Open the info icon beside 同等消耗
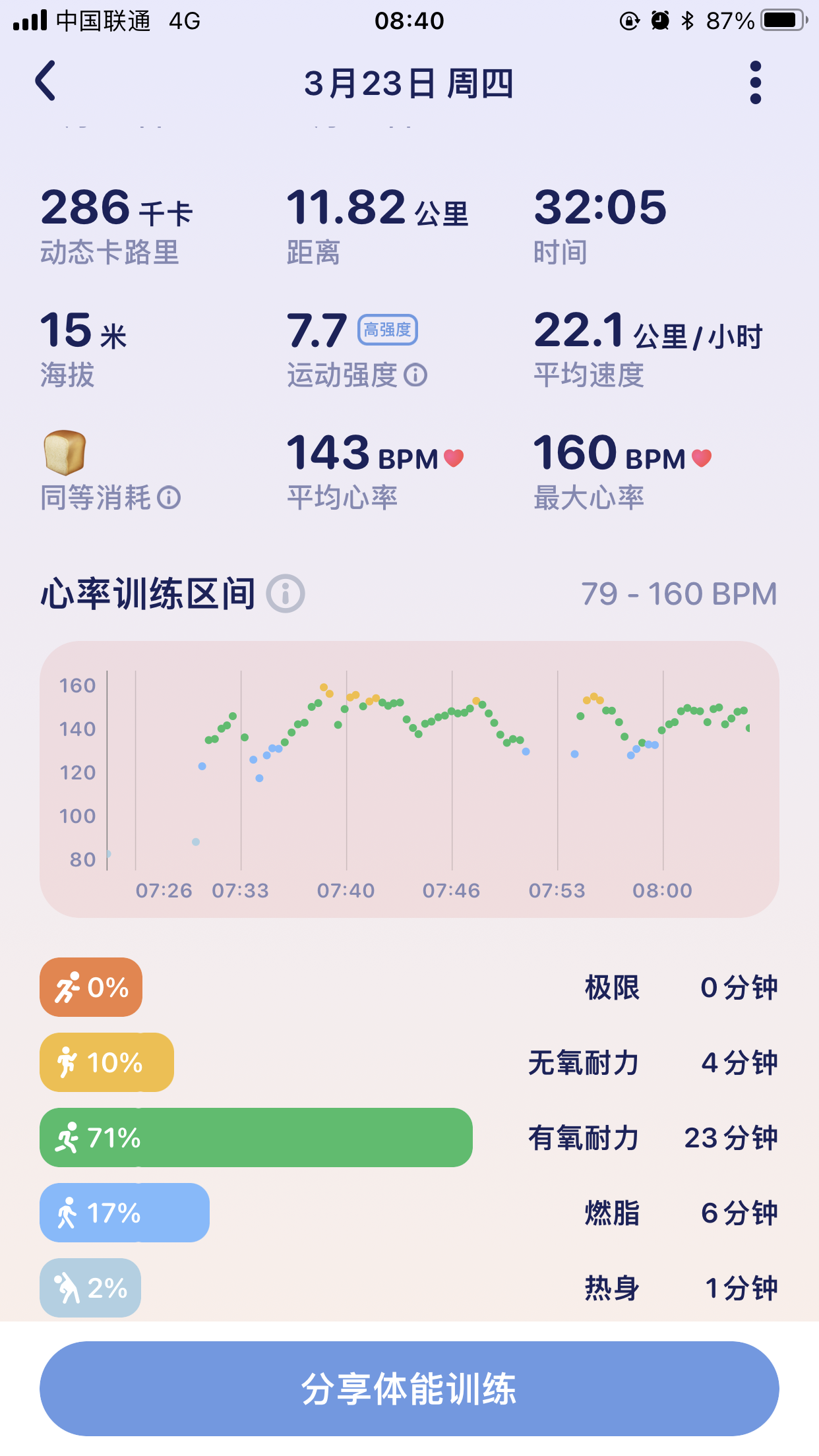This screenshot has height=1456, width=819. coord(169,498)
